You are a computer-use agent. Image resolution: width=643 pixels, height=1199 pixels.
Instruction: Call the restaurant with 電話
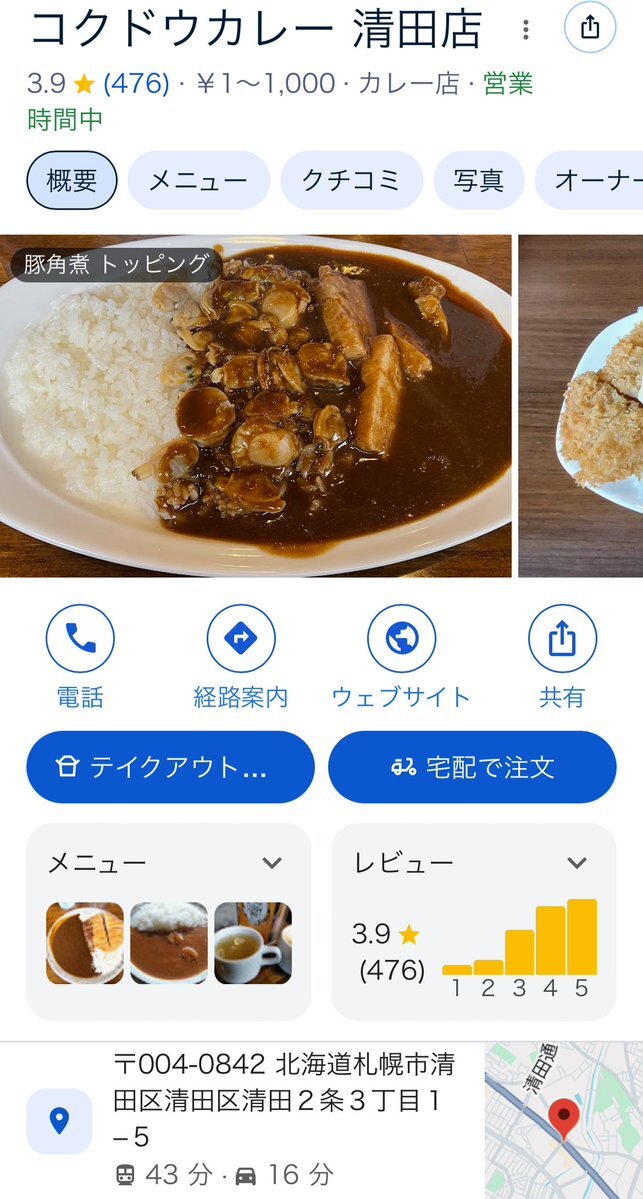click(x=80, y=638)
